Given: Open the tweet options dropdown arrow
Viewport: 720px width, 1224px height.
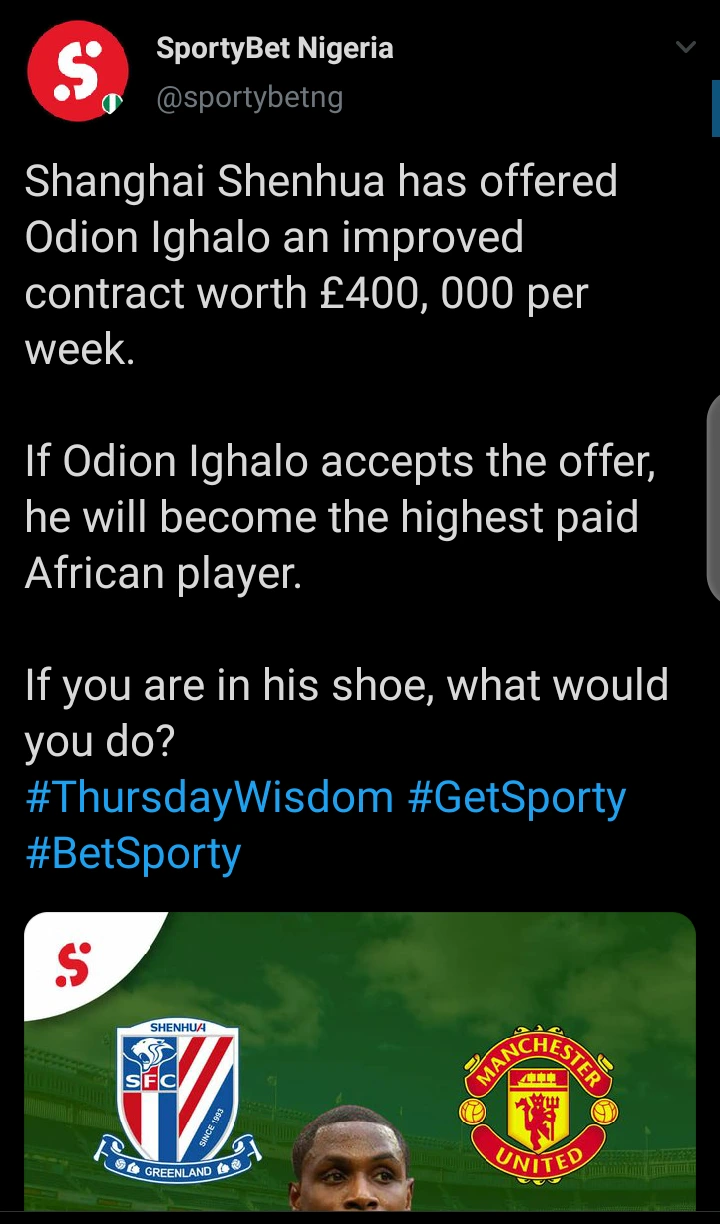Looking at the screenshot, I should [x=685, y=47].
